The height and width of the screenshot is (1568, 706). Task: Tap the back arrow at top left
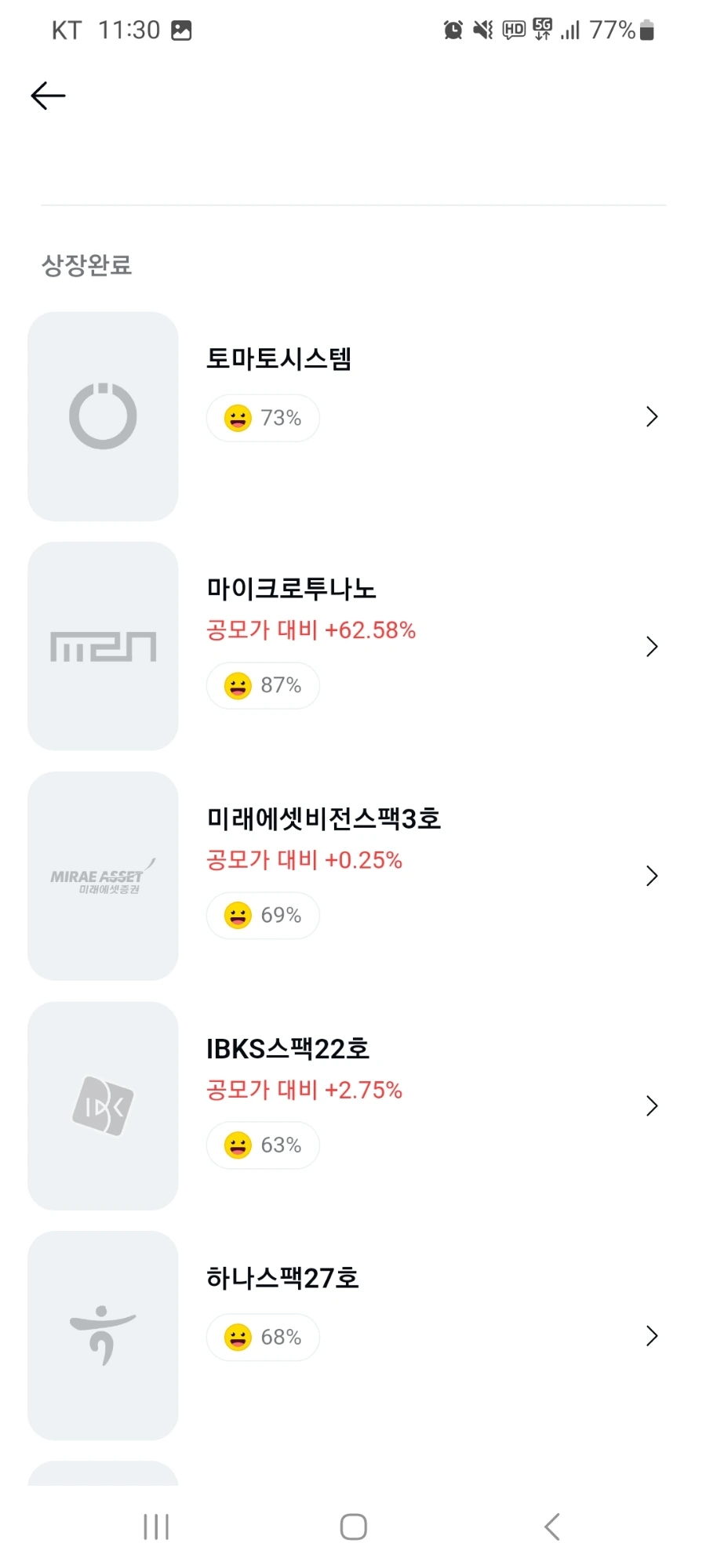47,95
